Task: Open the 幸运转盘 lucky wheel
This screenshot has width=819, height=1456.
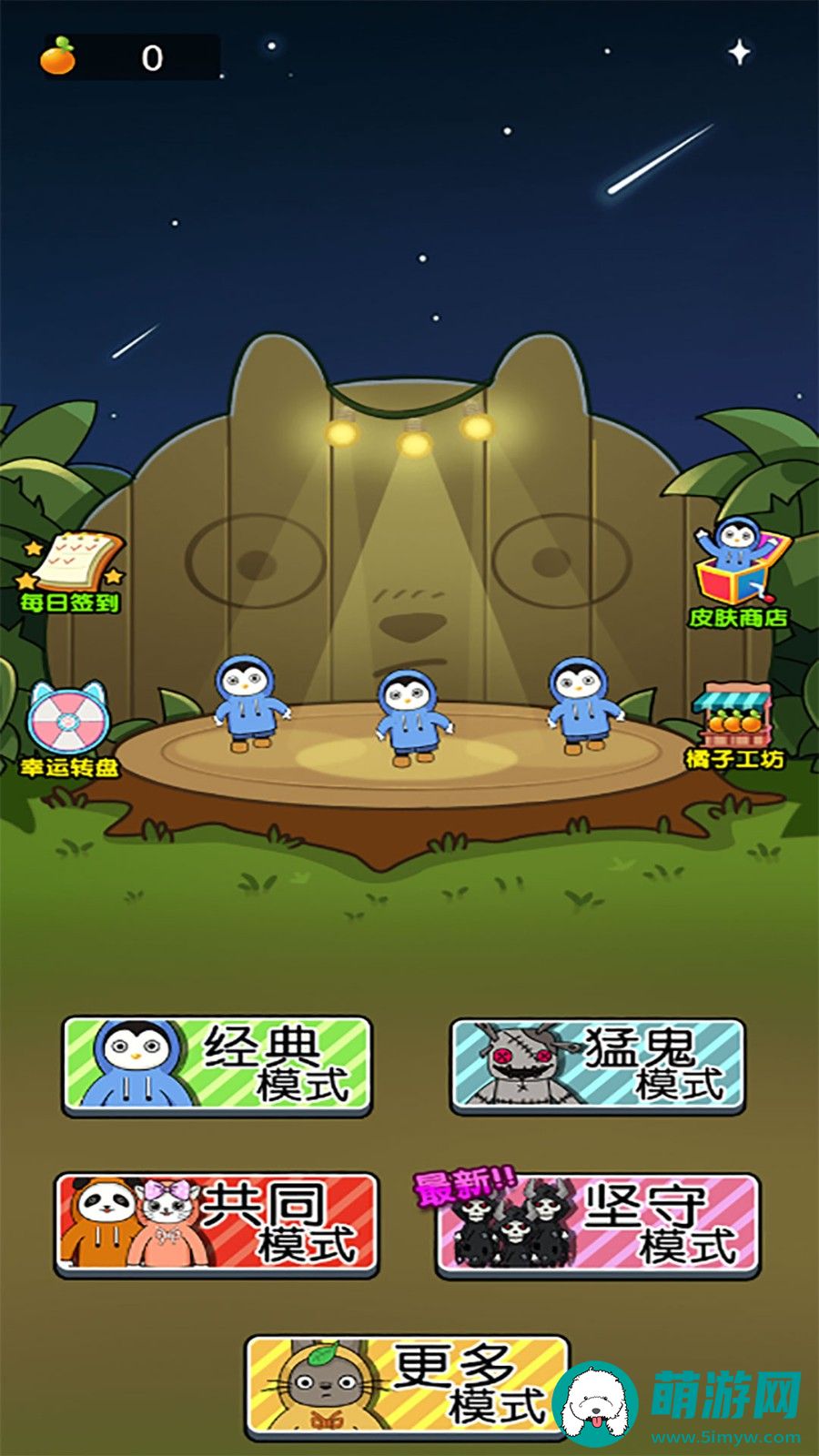Action: [69, 729]
